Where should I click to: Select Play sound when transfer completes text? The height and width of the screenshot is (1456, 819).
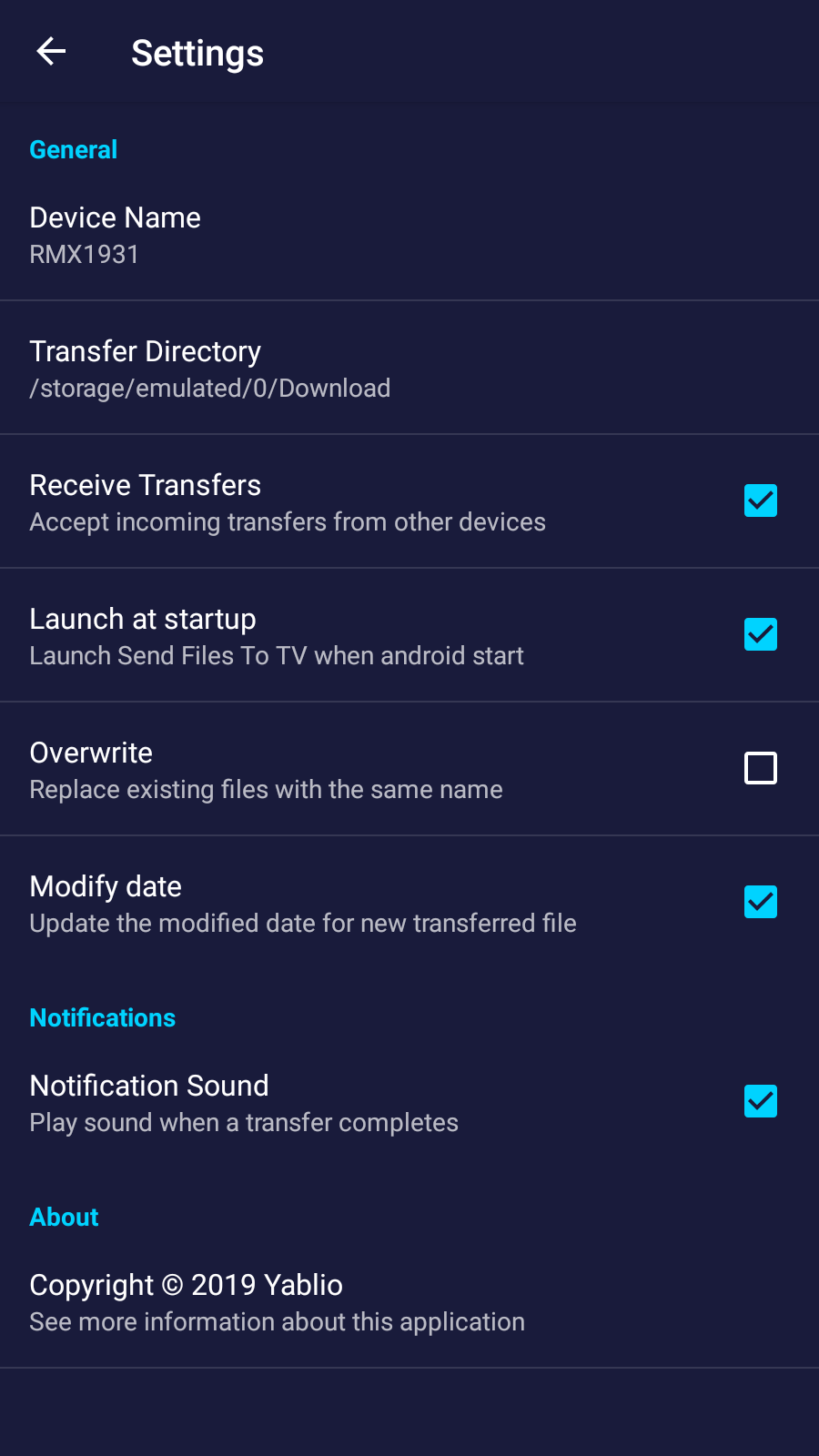click(x=244, y=1123)
